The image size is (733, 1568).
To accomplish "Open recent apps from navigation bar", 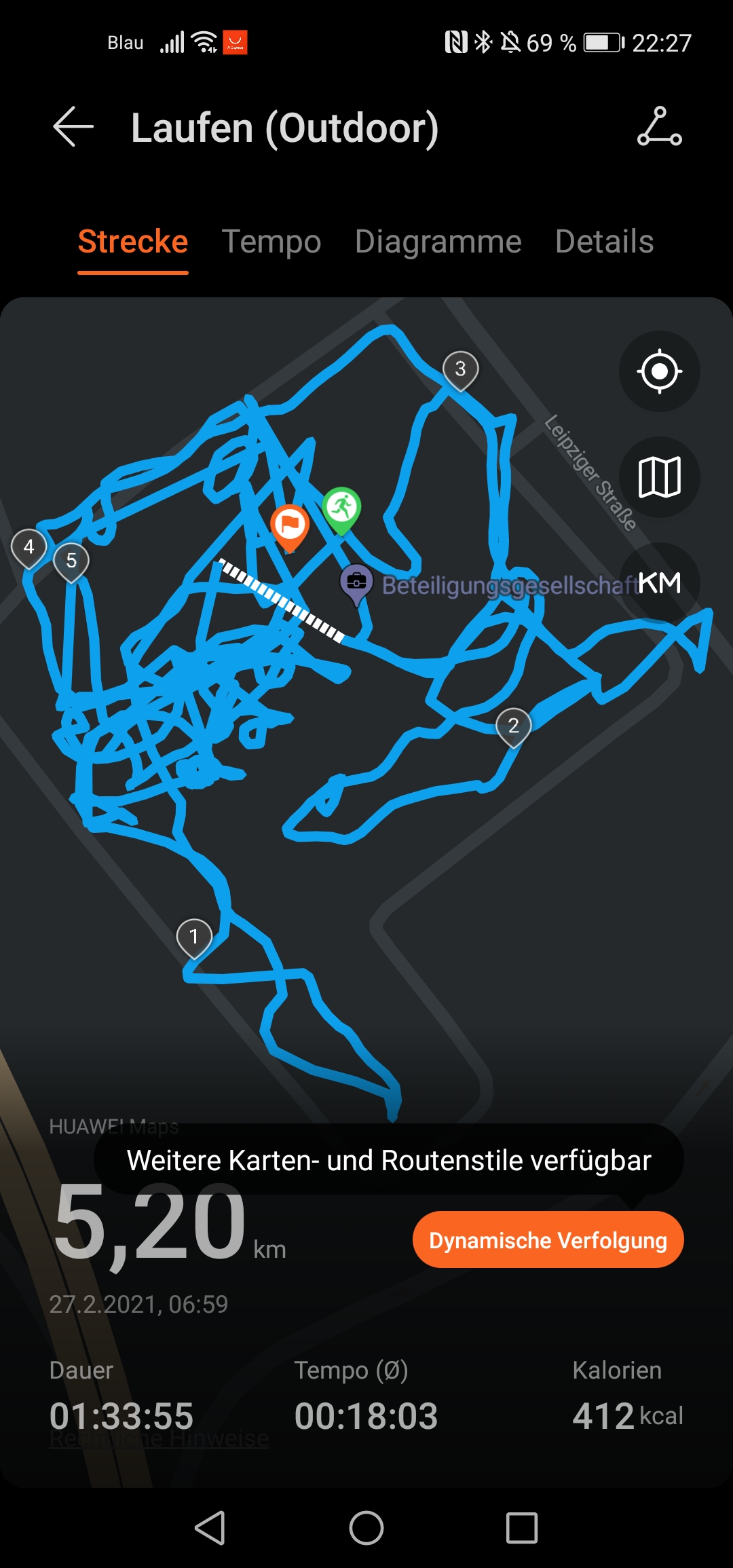I will click(x=522, y=1528).
